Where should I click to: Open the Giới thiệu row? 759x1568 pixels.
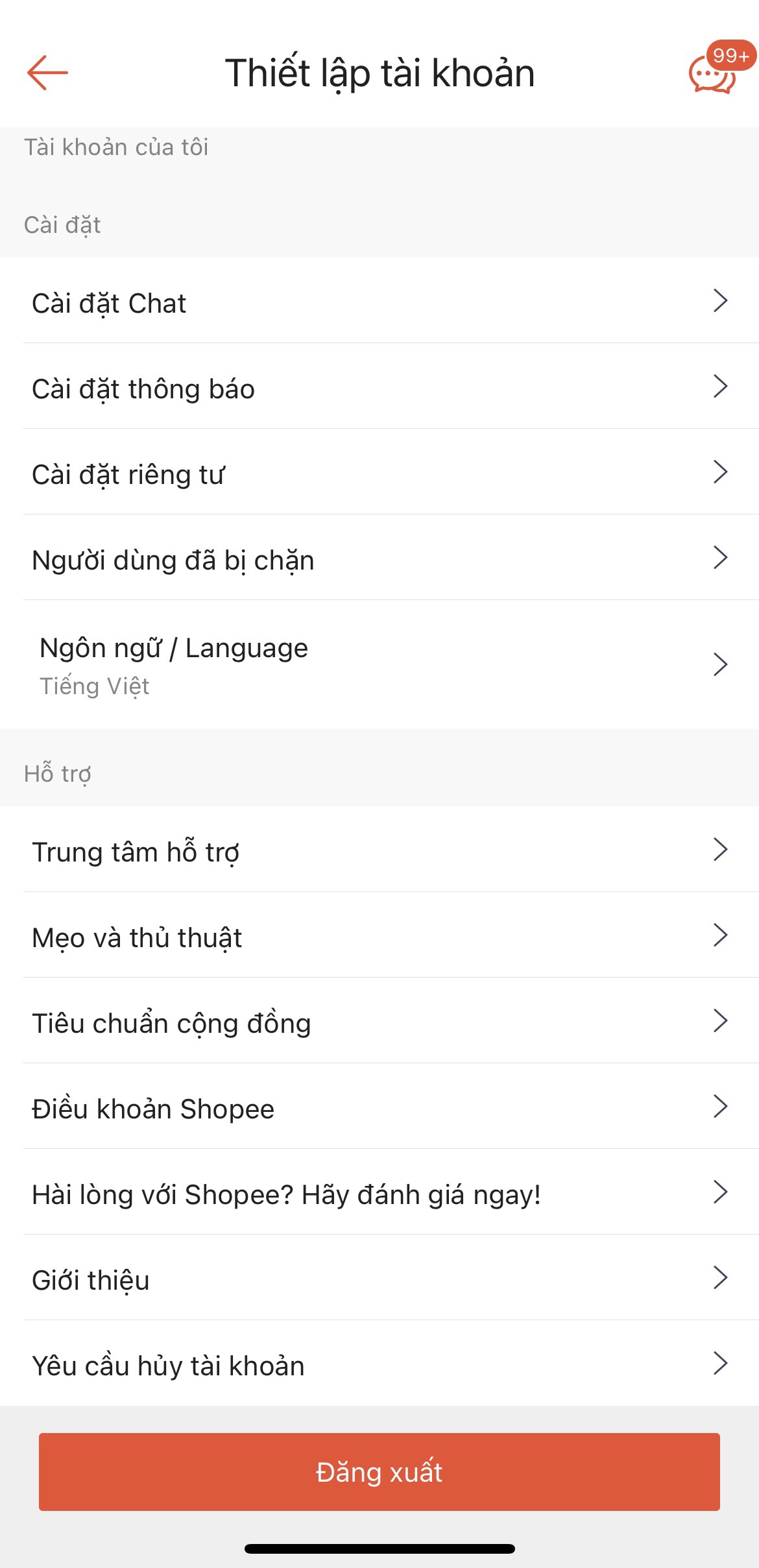pyautogui.click(x=379, y=1279)
